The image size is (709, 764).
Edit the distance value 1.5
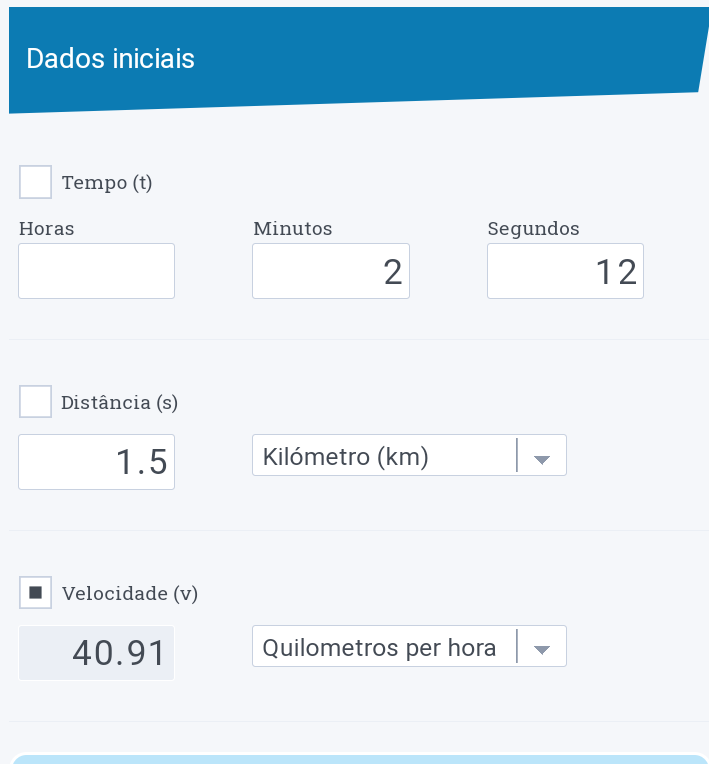(97, 462)
